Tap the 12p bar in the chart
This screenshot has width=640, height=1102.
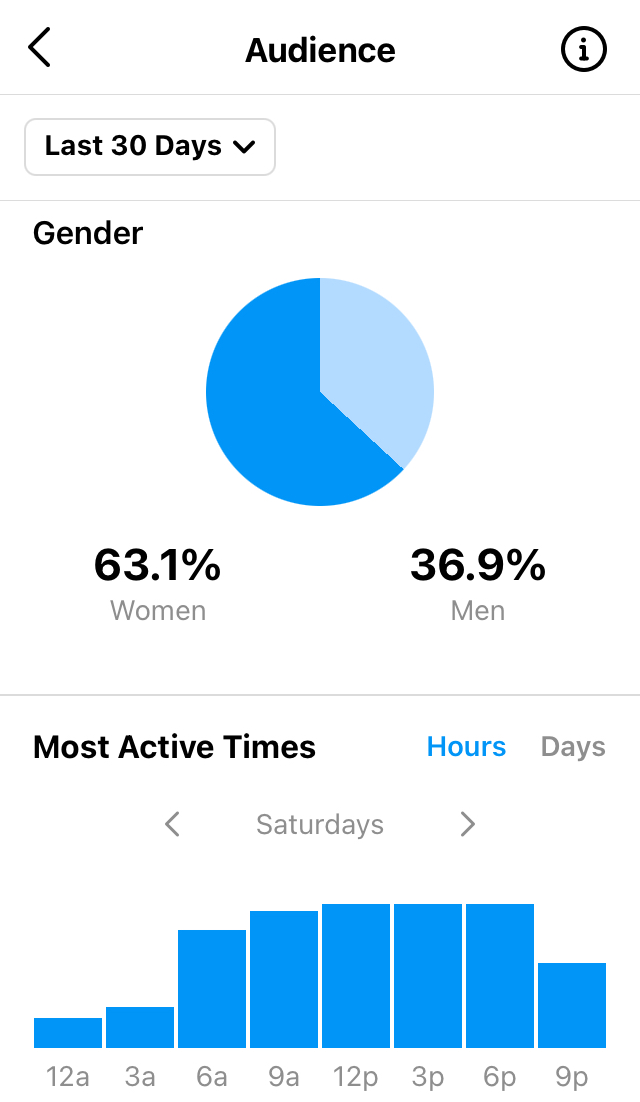[356, 975]
